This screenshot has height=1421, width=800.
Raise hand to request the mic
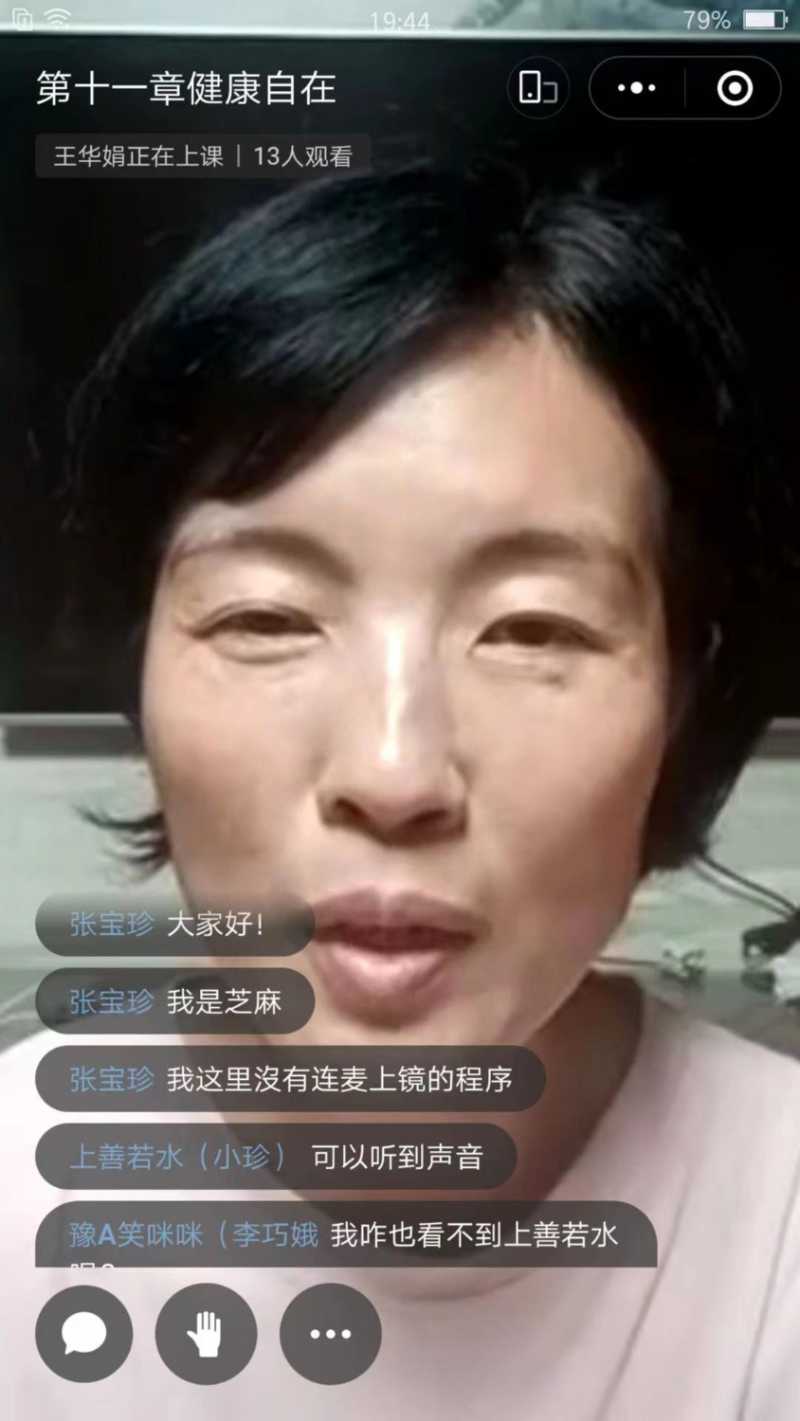click(x=206, y=1333)
